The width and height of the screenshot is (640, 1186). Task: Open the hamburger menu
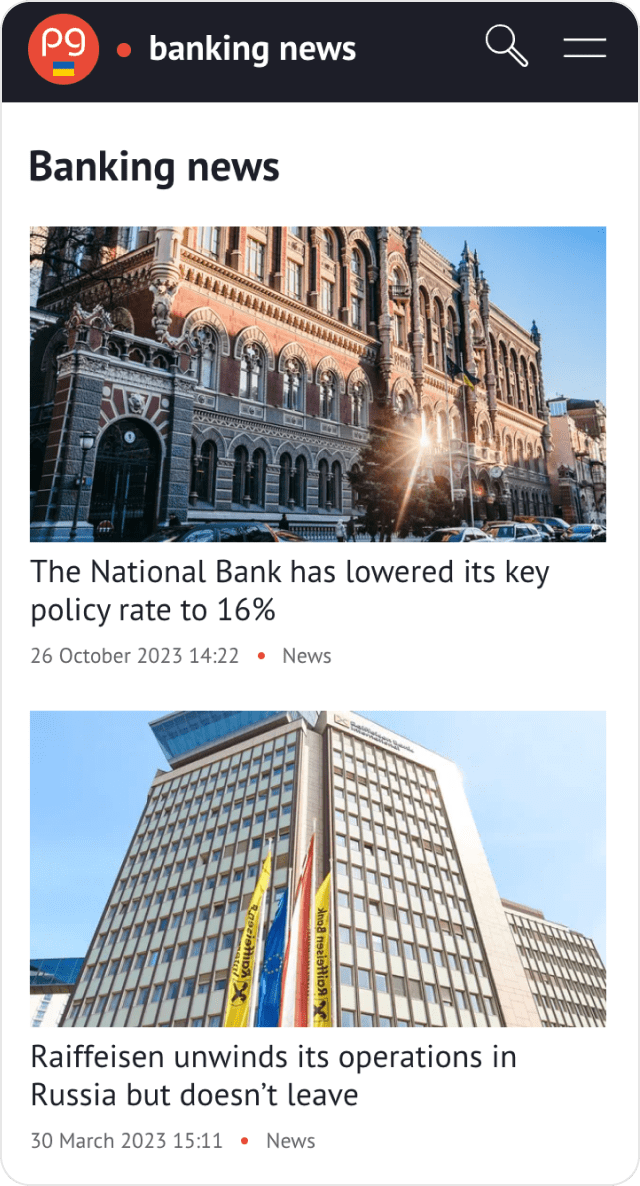[585, 47]
